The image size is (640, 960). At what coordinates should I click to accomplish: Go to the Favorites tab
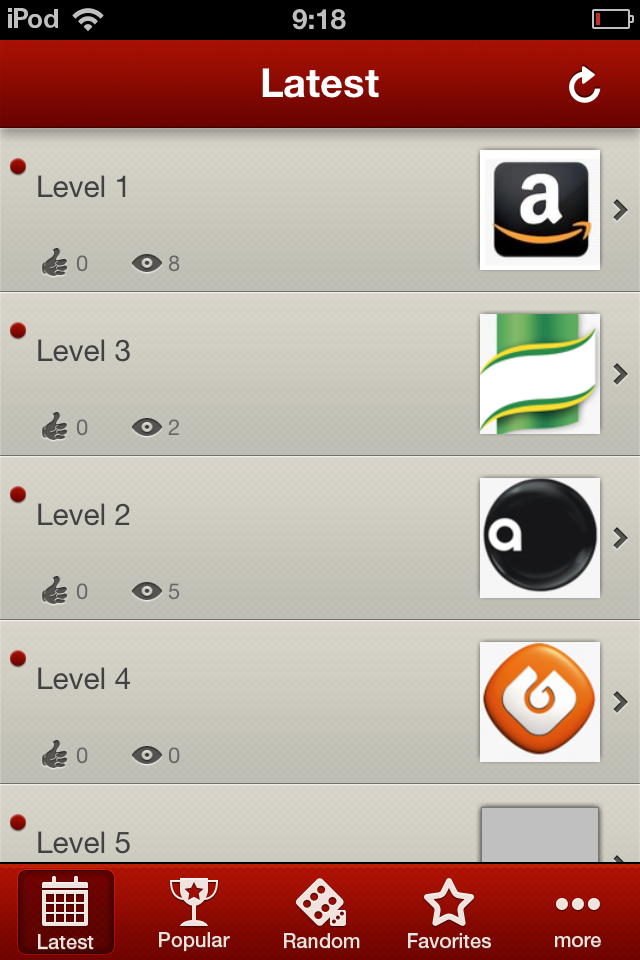click(x=449, y=913)
